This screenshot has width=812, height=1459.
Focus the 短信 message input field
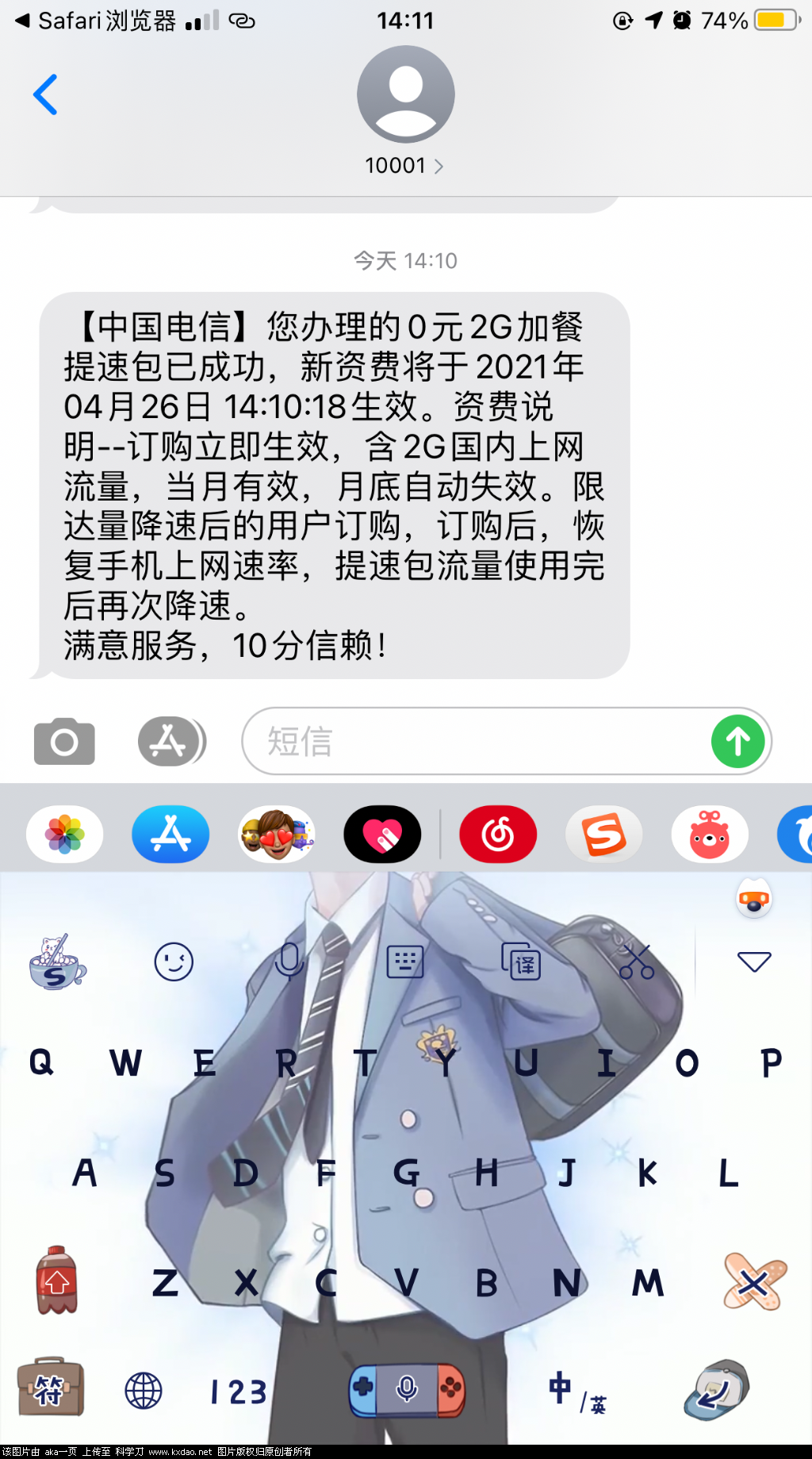point(476,742)
